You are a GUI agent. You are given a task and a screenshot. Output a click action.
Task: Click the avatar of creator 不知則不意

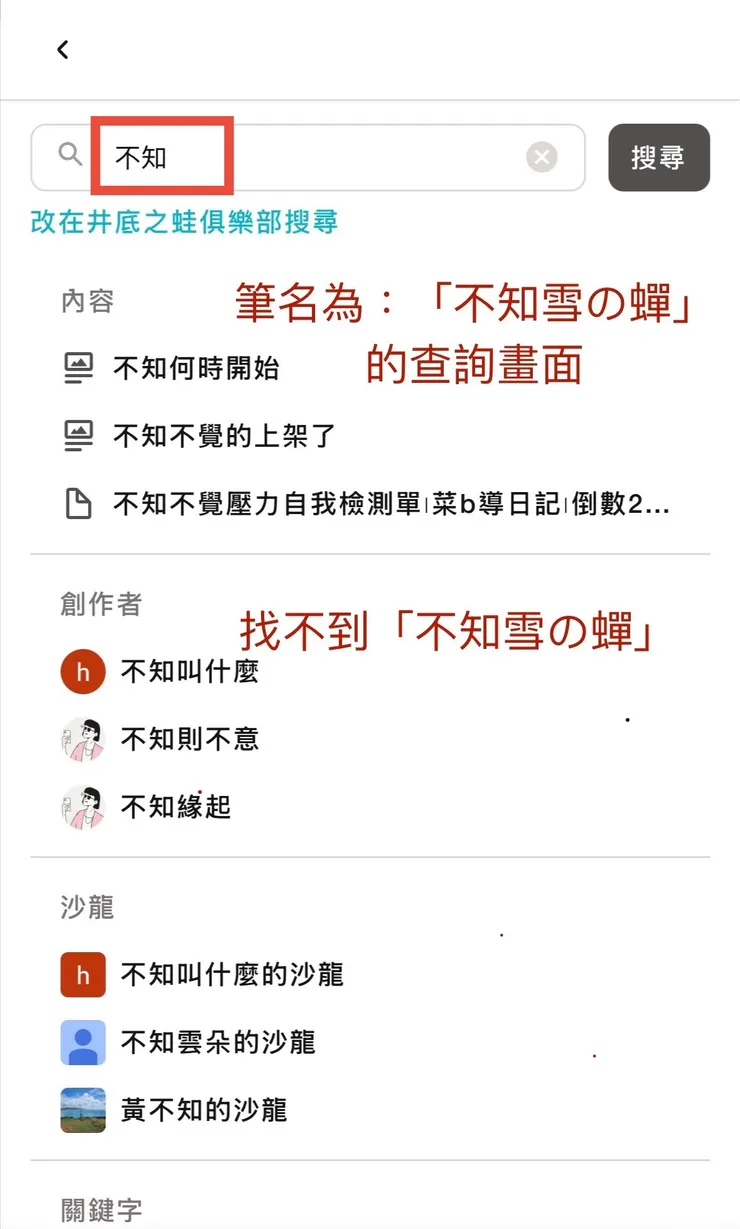tap(83, 740)
